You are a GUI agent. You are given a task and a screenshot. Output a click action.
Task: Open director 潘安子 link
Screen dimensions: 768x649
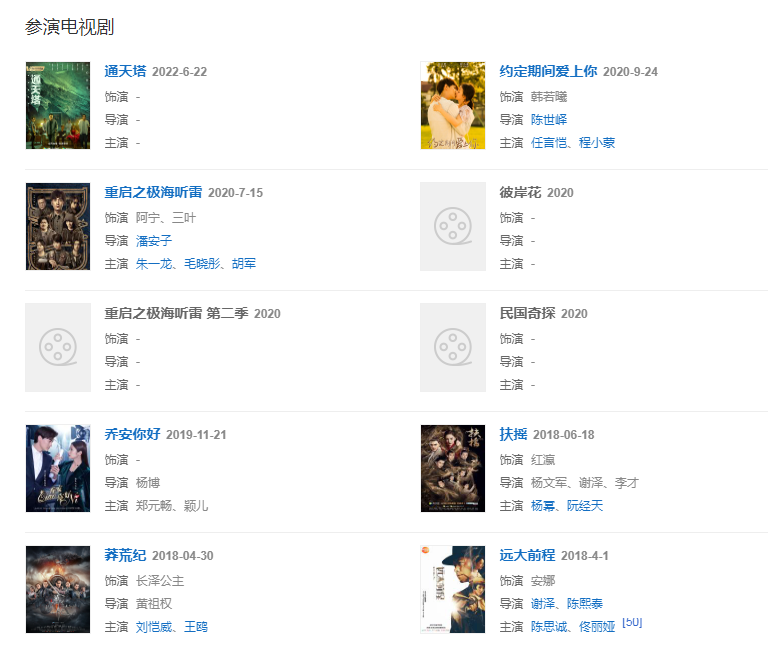(153, 241)
